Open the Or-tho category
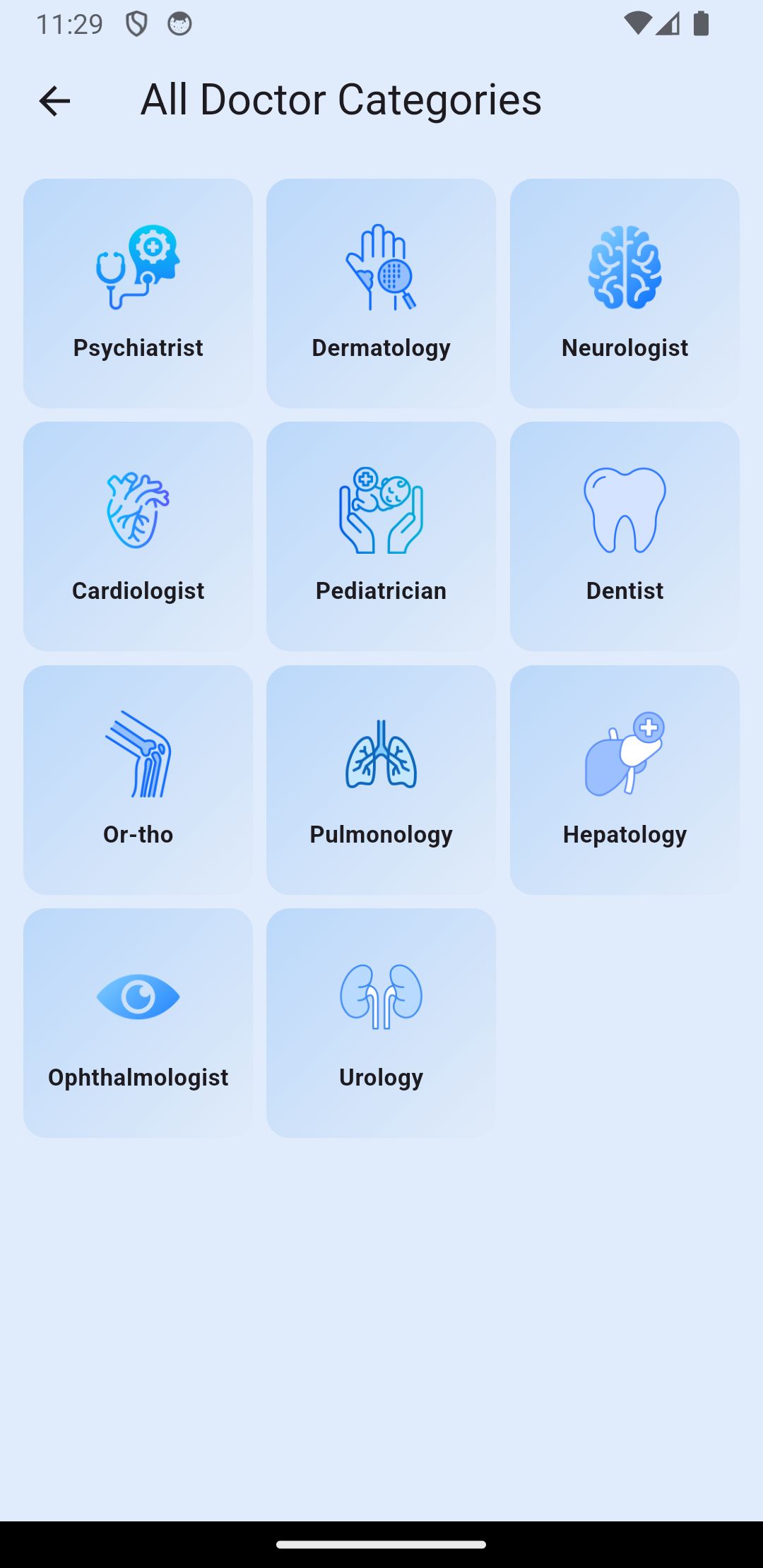 point(138,780)
